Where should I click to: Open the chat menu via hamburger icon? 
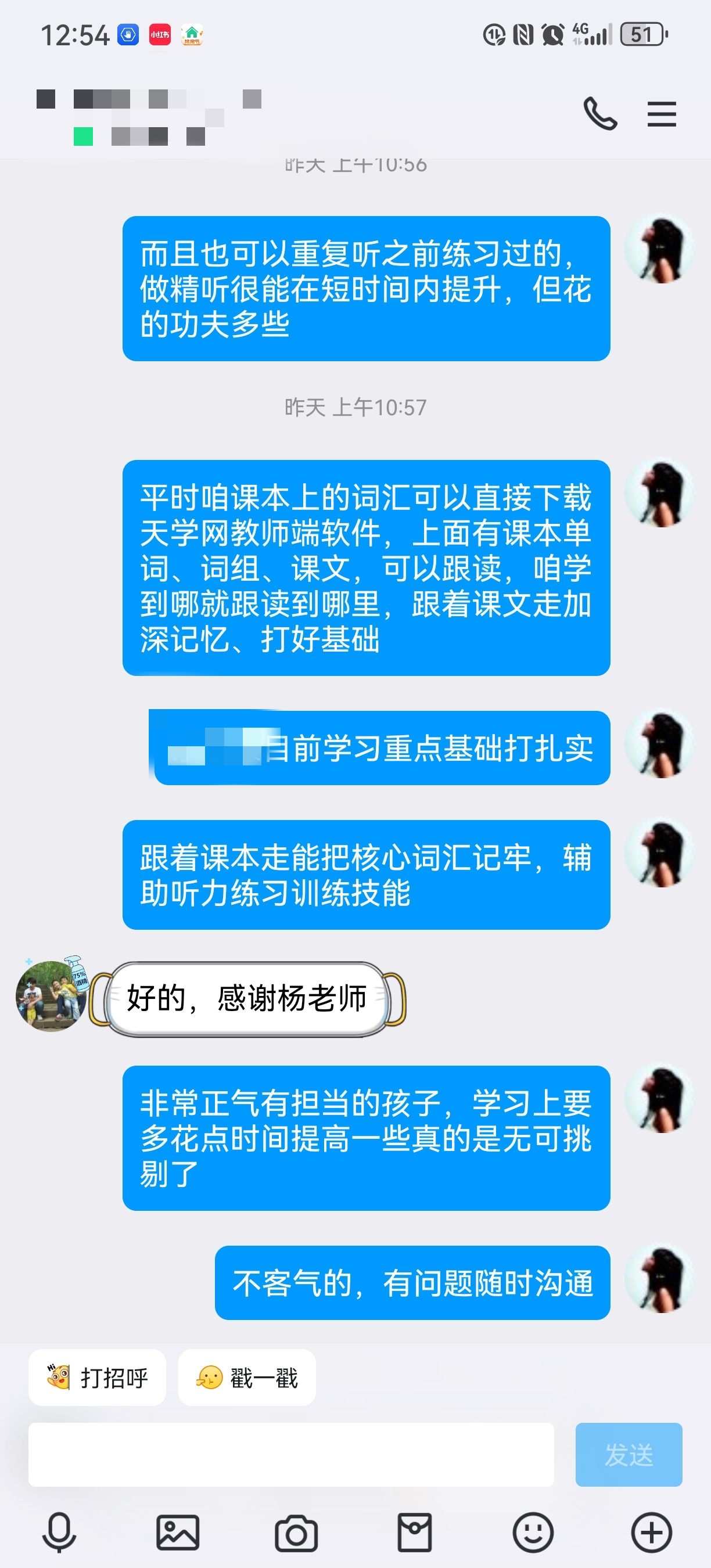click(x=662, y=114)
